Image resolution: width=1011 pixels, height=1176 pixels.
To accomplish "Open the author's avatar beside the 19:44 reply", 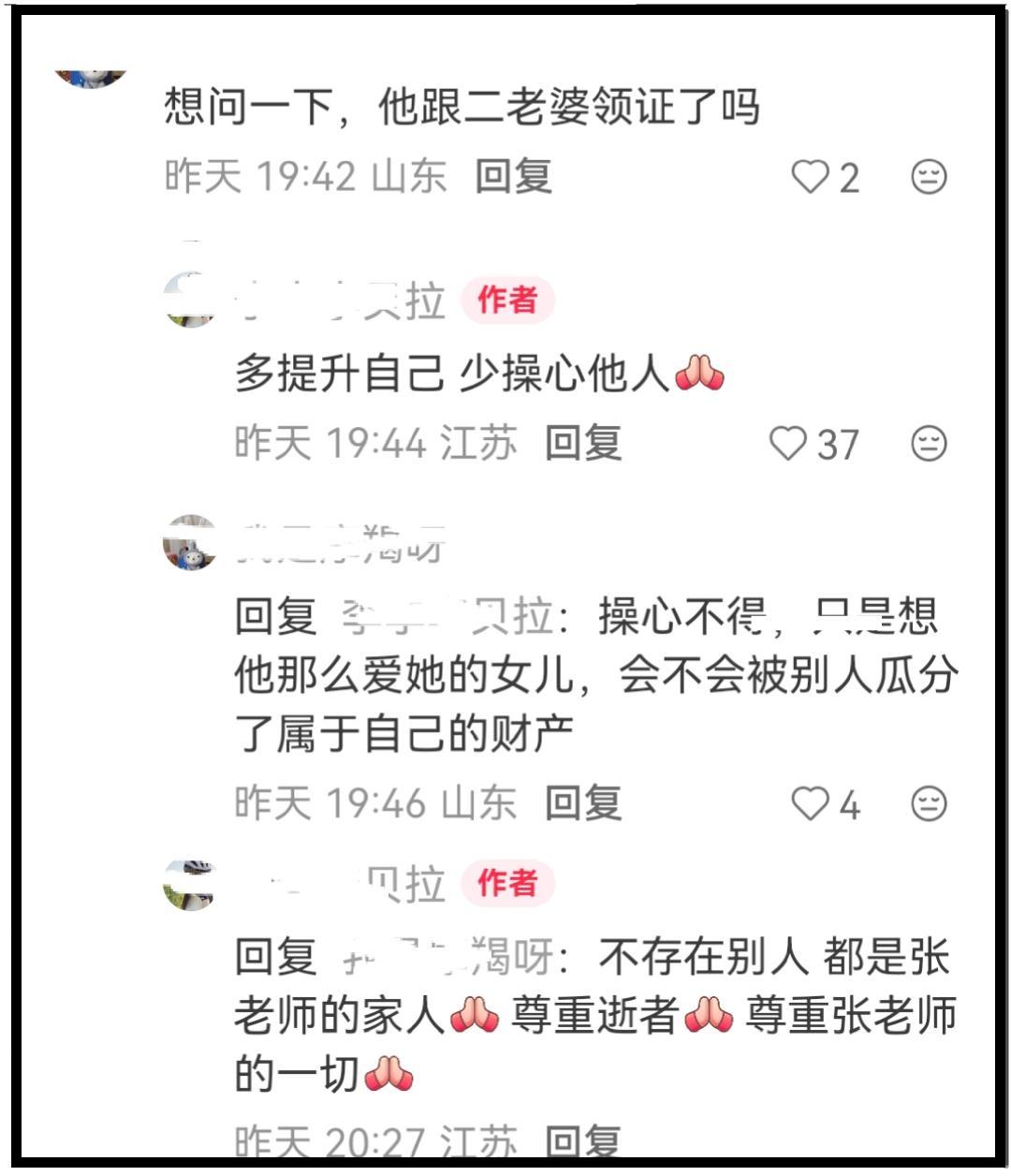I will click(190, 300).
